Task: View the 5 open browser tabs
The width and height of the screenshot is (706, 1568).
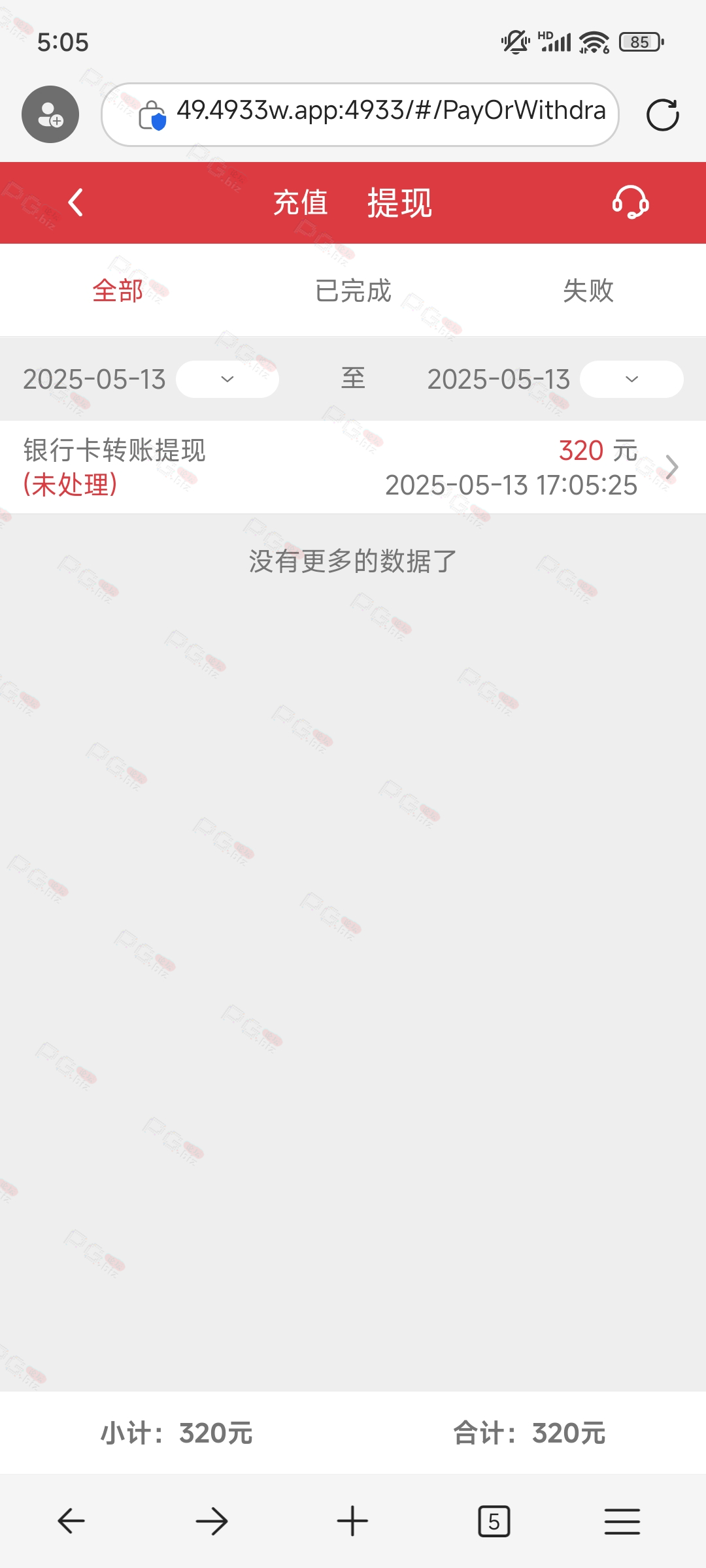Action: 494,1521
